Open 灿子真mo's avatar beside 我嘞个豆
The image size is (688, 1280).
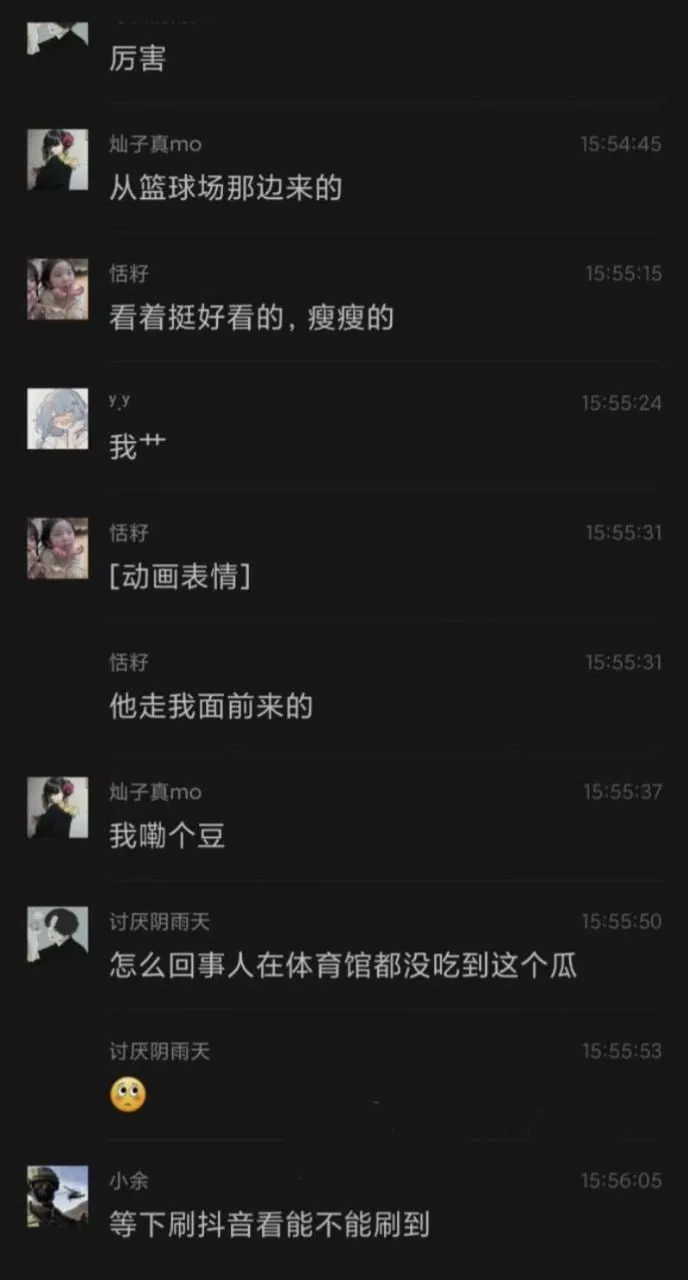(57, 807)
